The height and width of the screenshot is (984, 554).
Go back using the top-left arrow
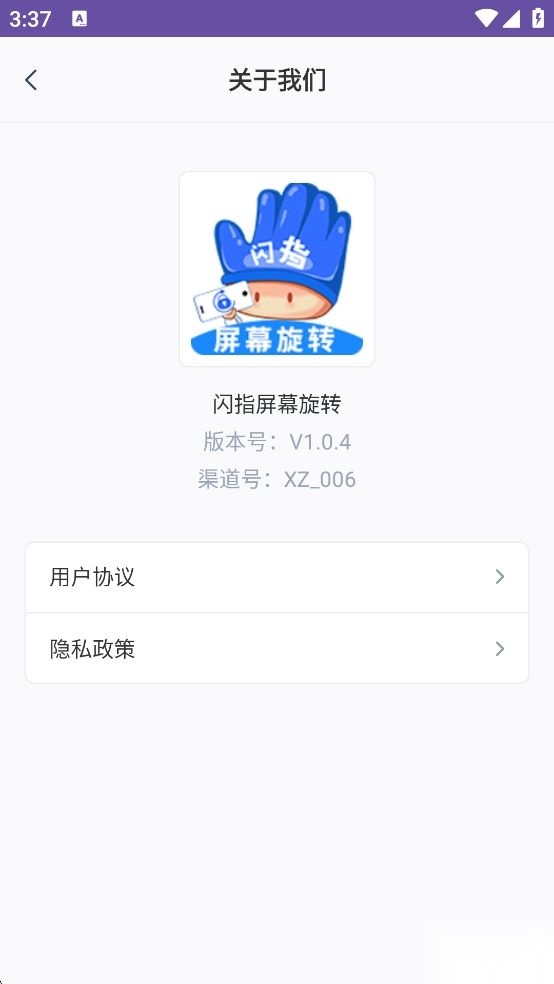coord(31,80)
